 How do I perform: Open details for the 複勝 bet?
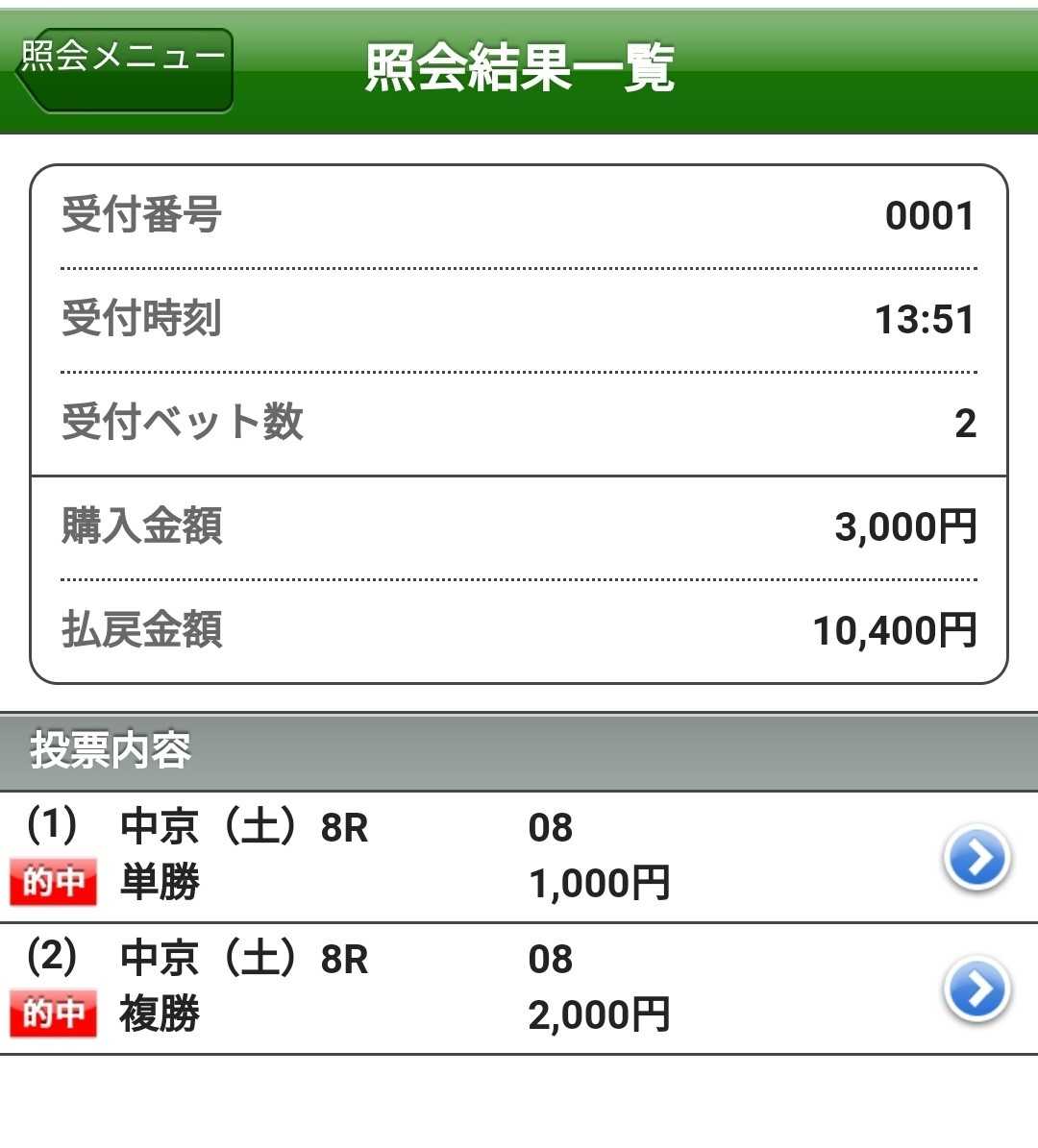coord(976,989)
